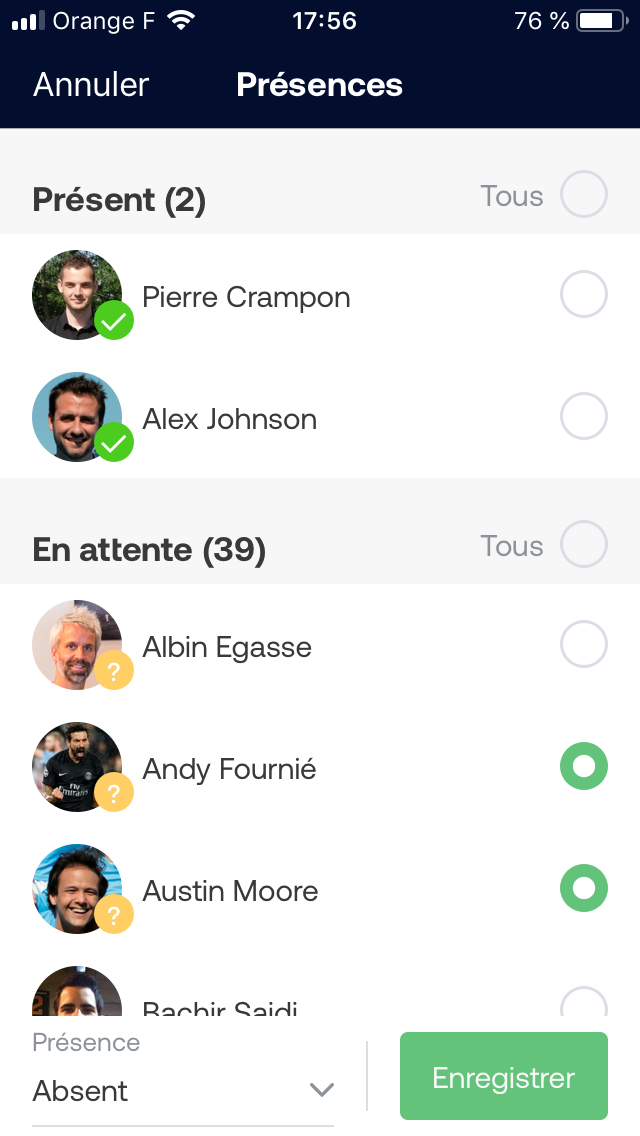This screenshot has height=1136, width=640.
Task: Select Bachir Saidi
Action: (x=583, y=1005)
